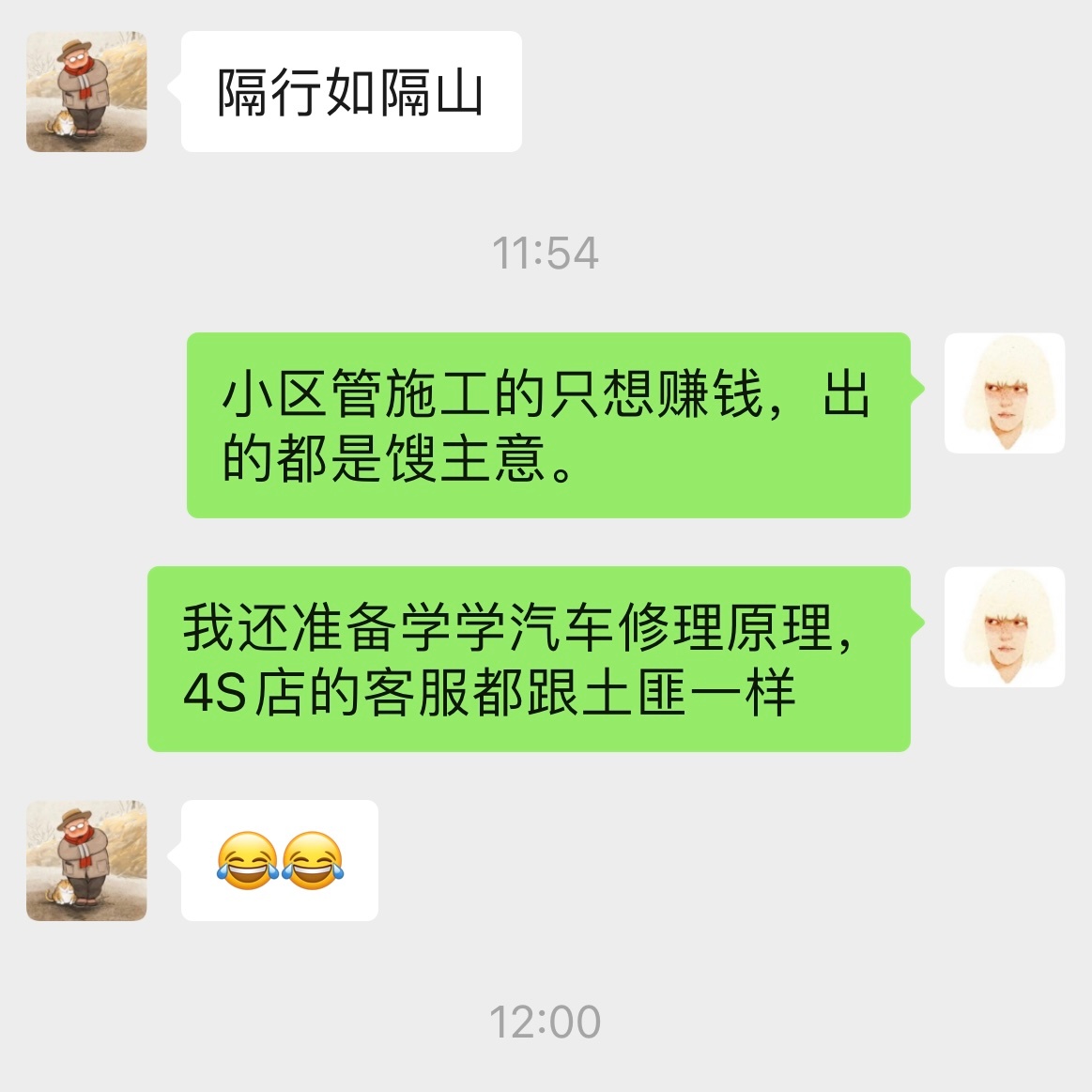Open avatar next to the 小区管施工 message
Screen dimensions: 1092x1092
click(1004, 392)
